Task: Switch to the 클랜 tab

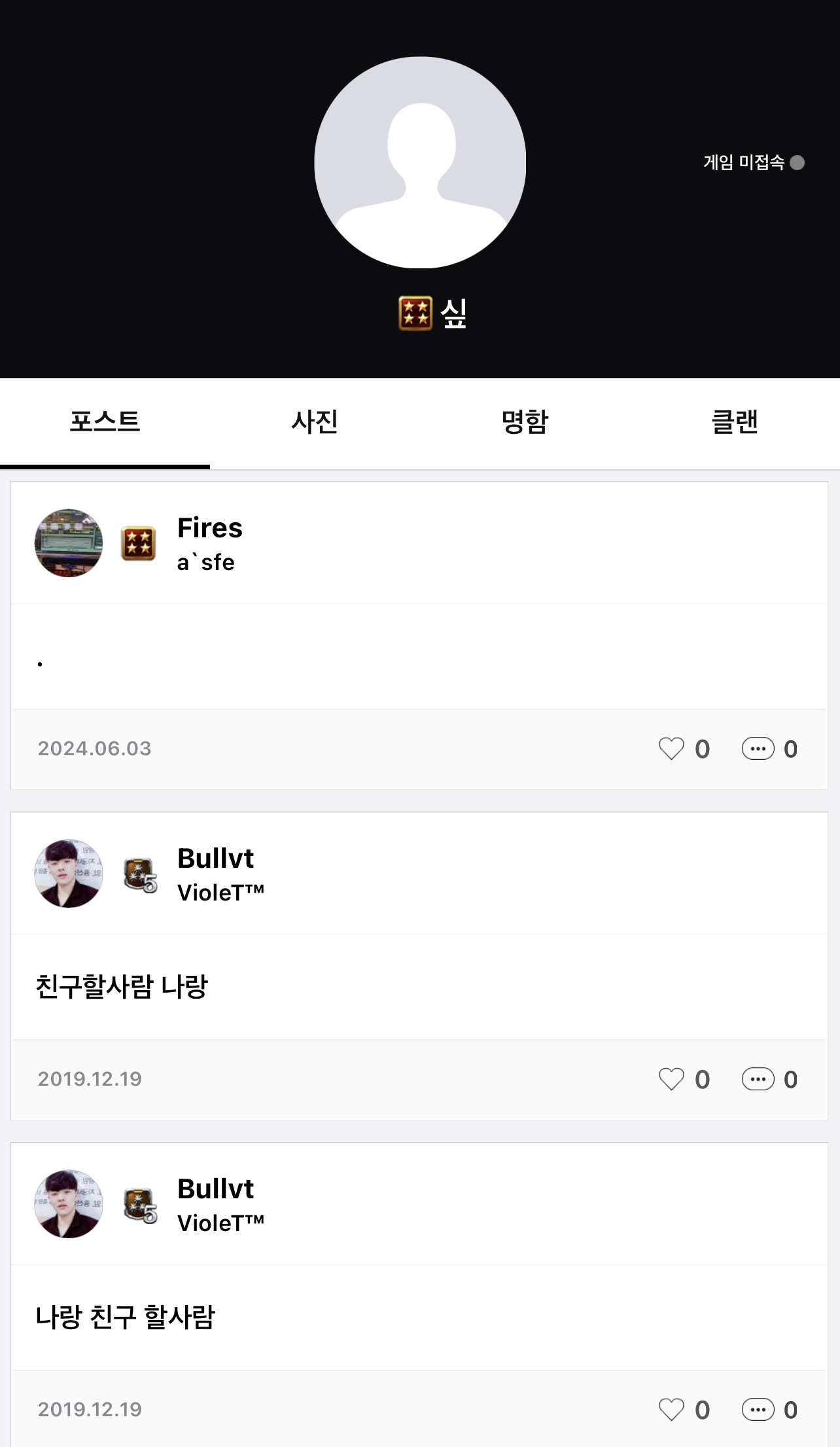Action: (734, 422)
